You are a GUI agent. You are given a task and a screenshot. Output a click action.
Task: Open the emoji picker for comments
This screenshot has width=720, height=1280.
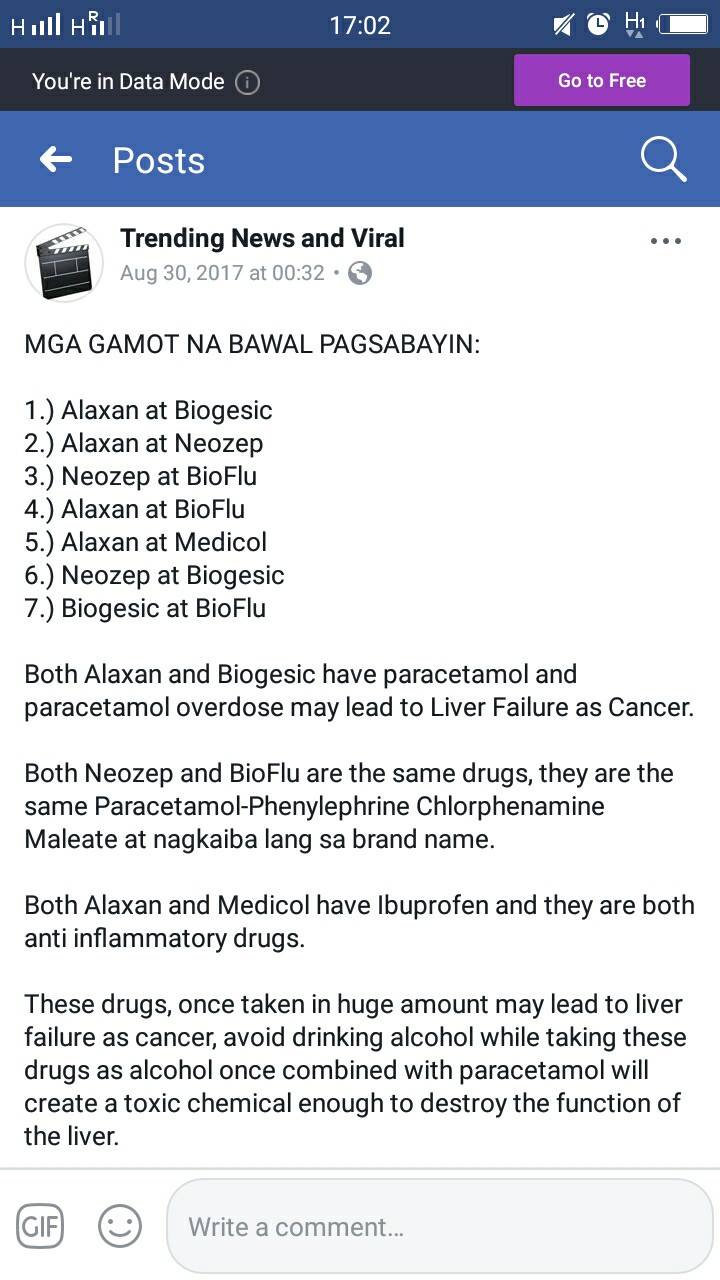click(120, 1226)
